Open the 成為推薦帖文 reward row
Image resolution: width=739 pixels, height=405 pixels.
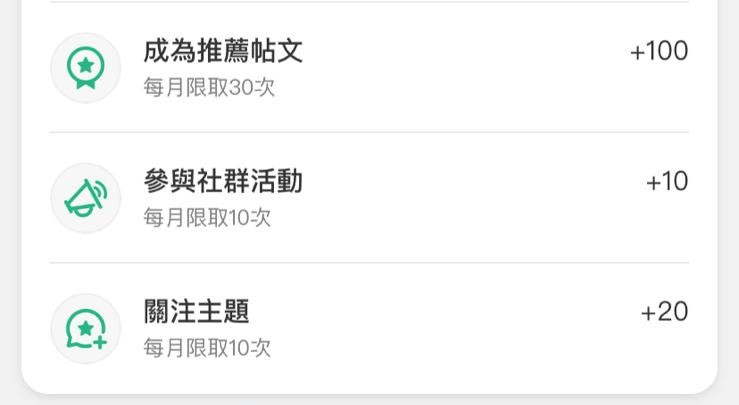click(x=368, y=67)
